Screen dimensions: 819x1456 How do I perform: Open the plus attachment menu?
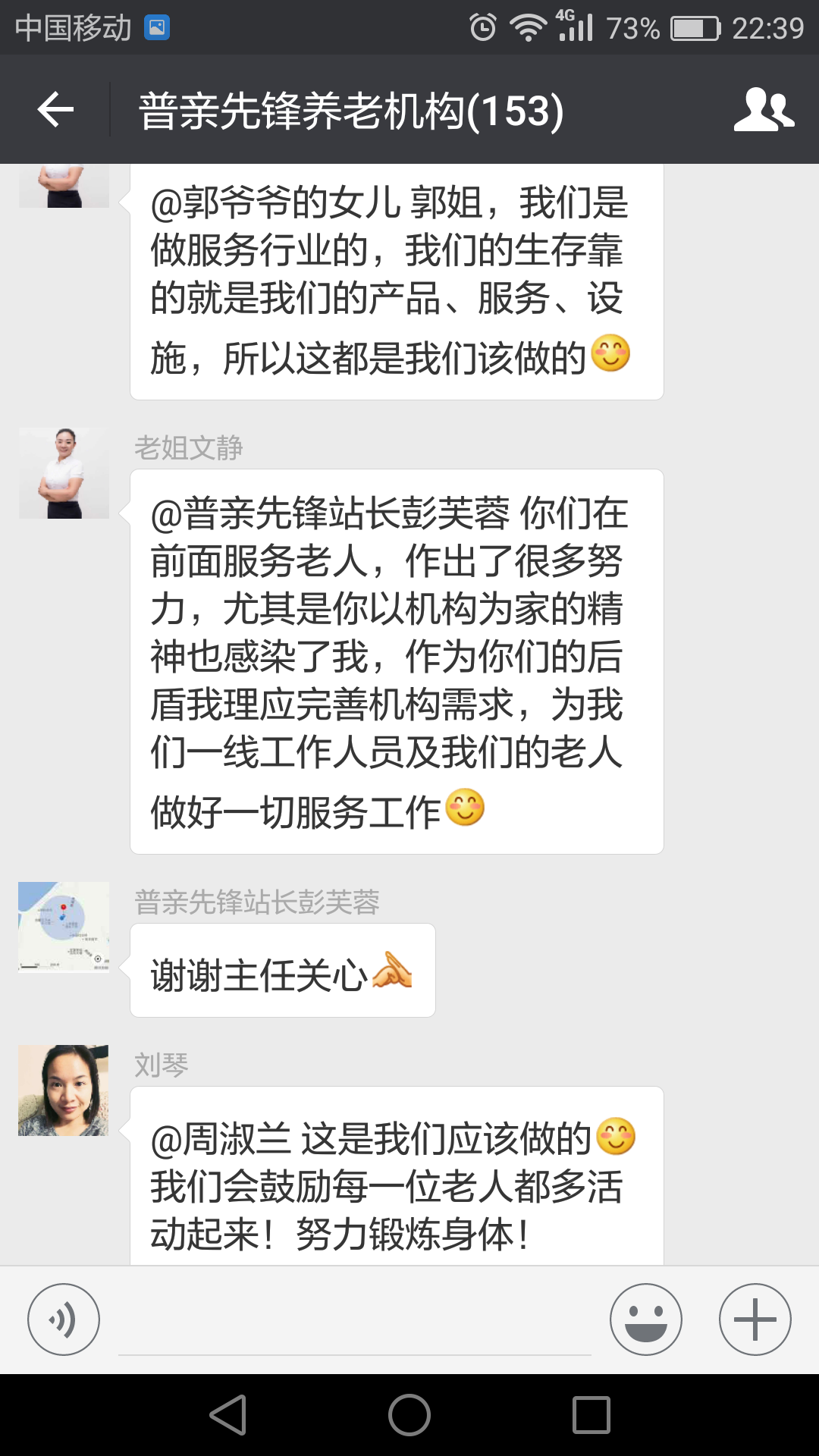(755, 1319)
